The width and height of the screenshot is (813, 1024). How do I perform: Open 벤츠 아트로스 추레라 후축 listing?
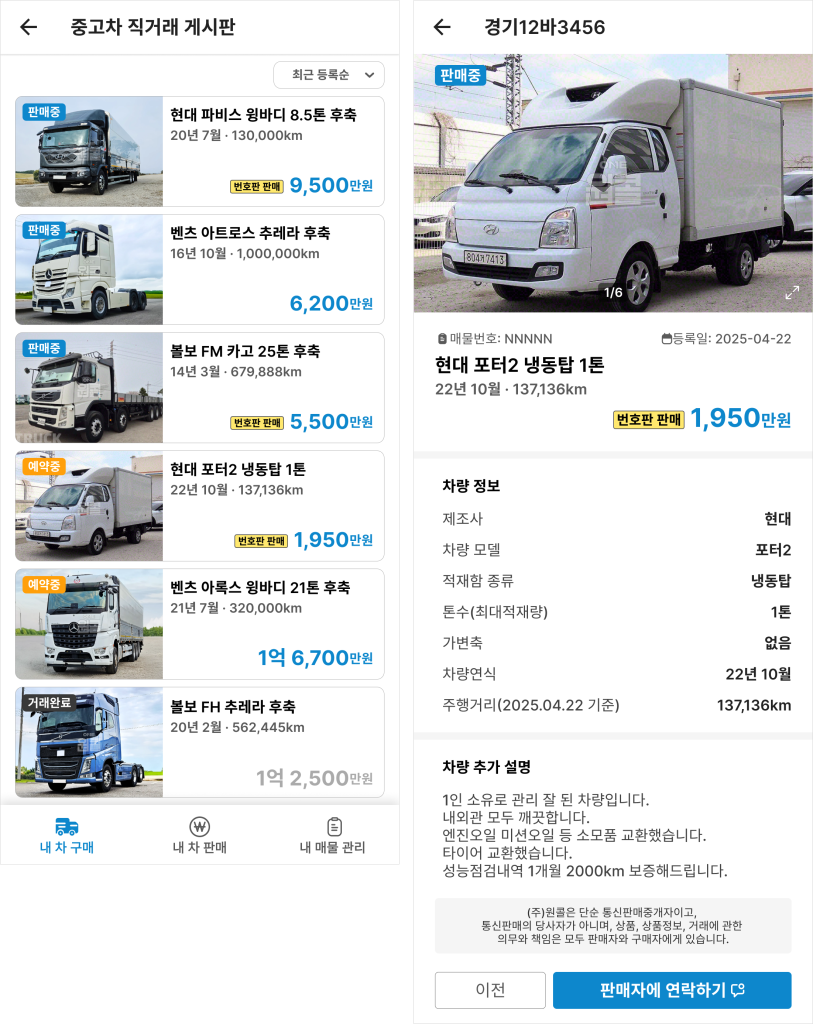point(200,269)
